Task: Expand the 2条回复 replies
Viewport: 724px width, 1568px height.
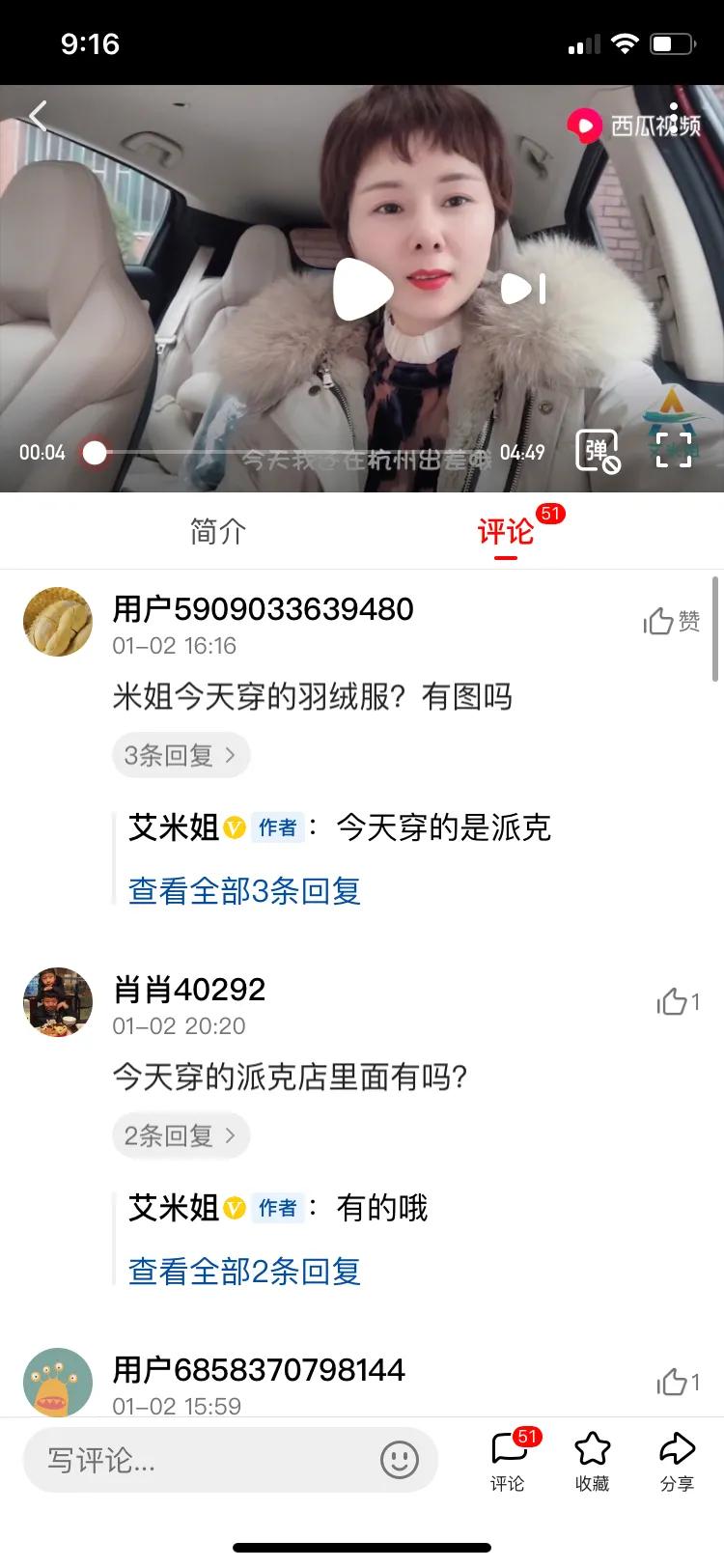Action: pos(181,1135)
